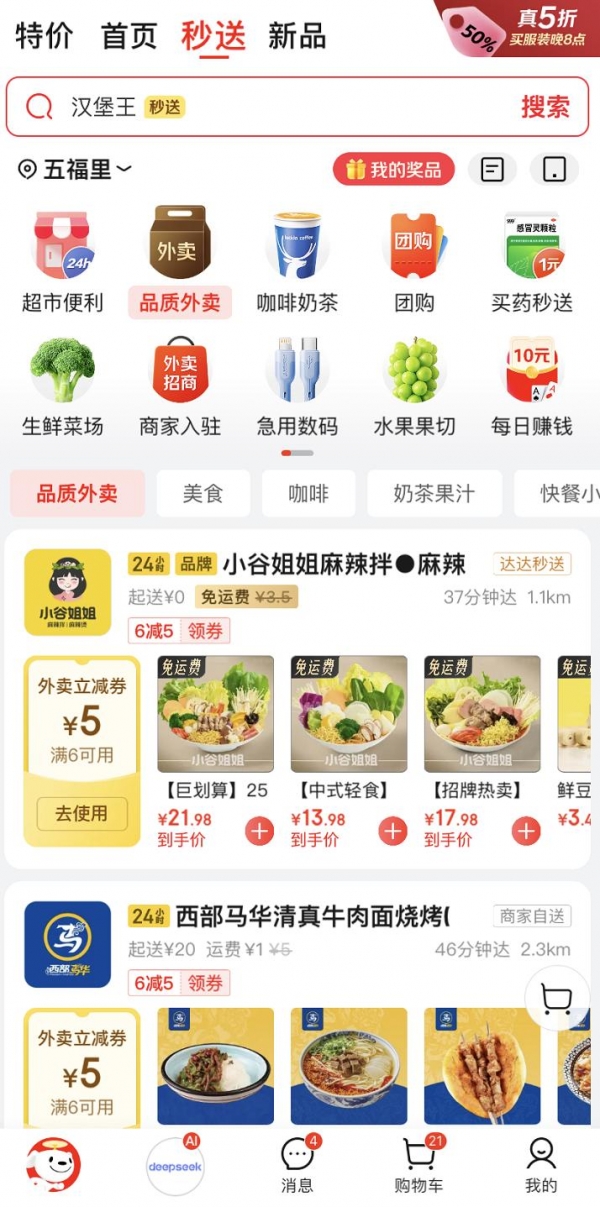Open the 咖啡奶茶 category

click(297, 260)
